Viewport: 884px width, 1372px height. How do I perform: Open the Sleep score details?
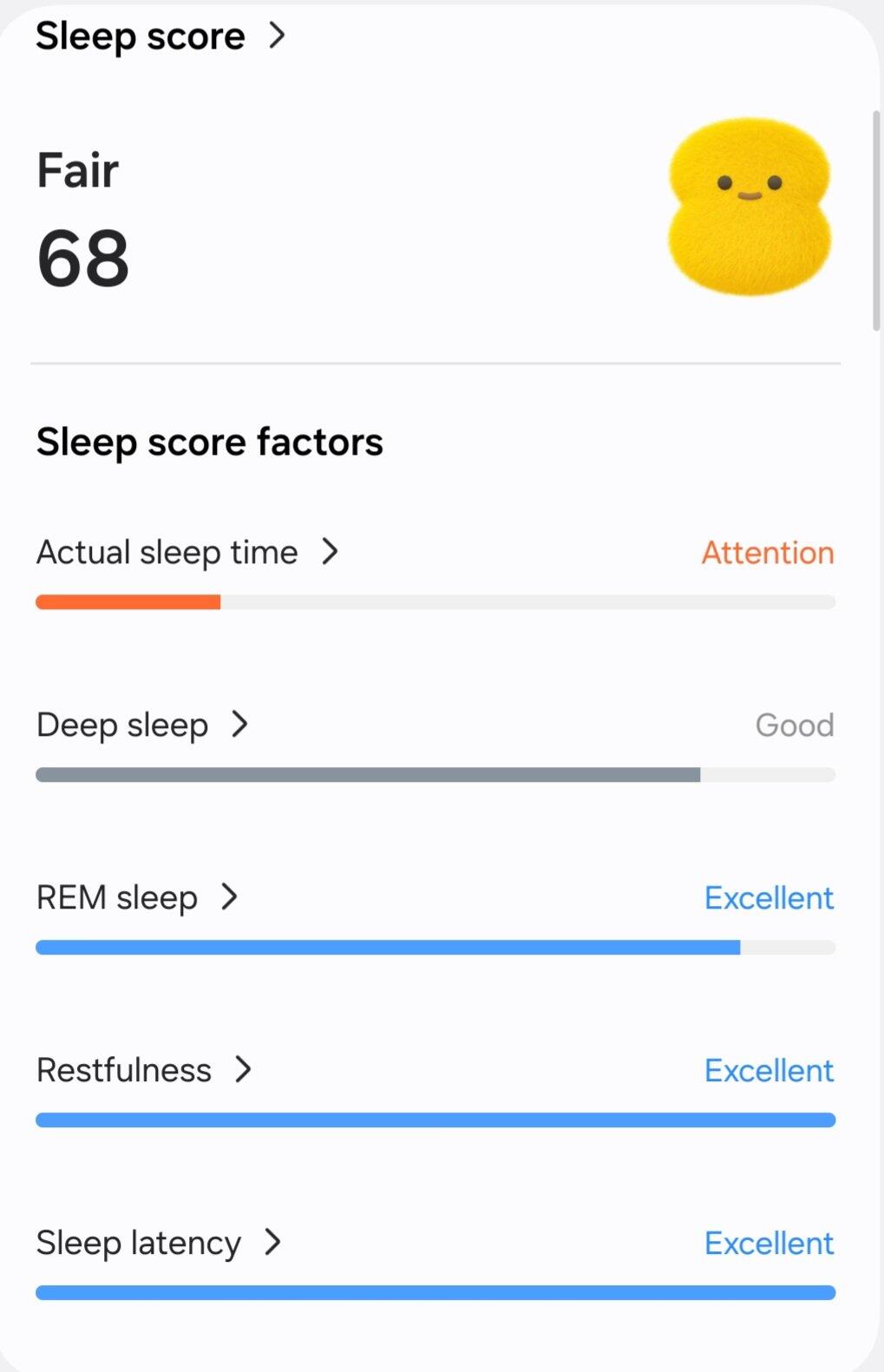click(x=160, y=36)
